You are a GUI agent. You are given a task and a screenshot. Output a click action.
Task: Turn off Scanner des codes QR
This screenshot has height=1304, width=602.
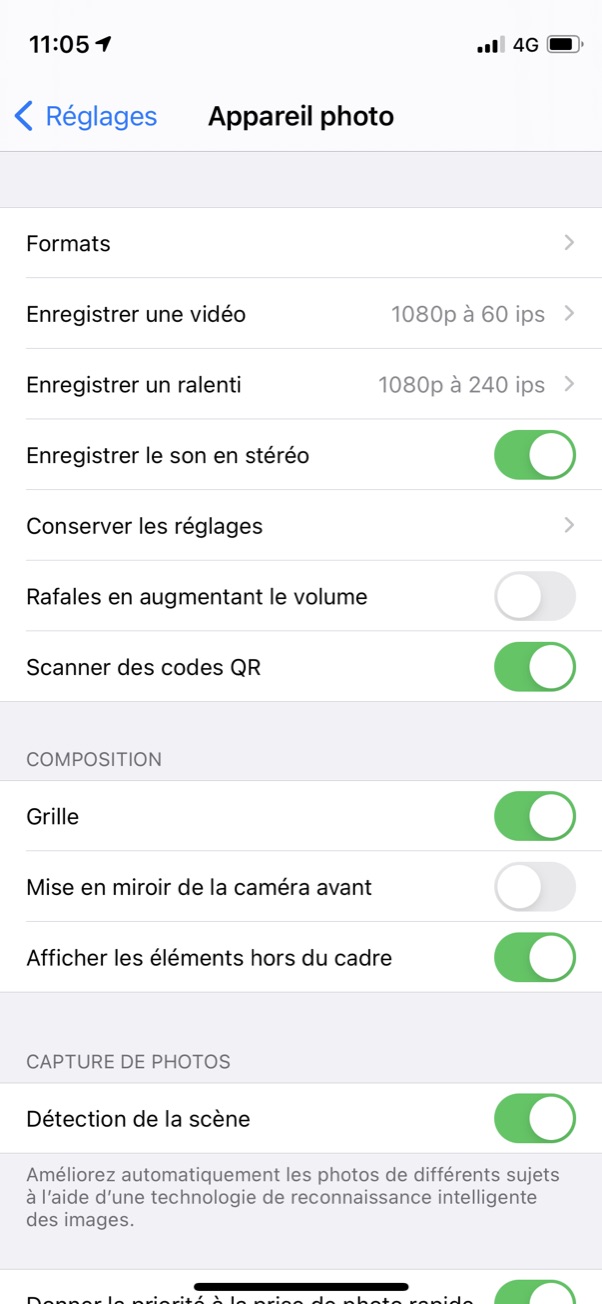(x=535, y=667)
